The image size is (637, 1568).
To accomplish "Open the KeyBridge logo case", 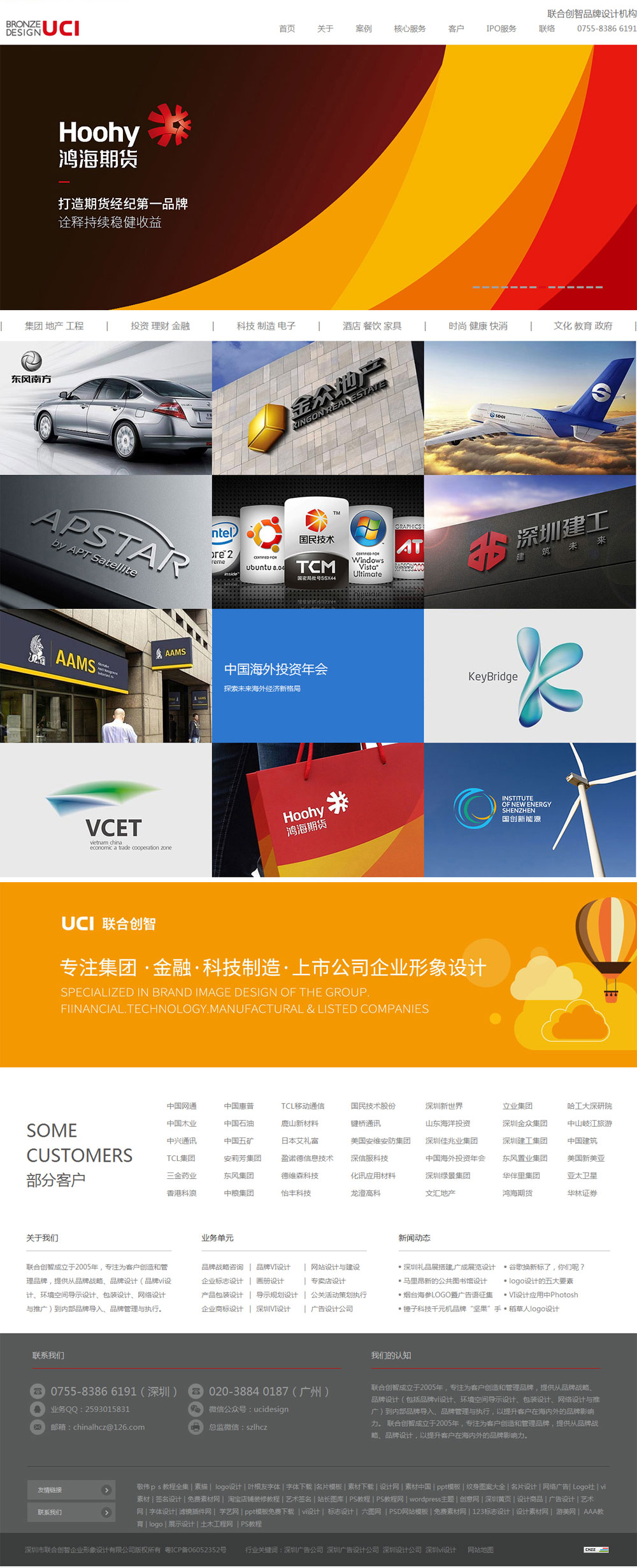I will click(529, 676).
